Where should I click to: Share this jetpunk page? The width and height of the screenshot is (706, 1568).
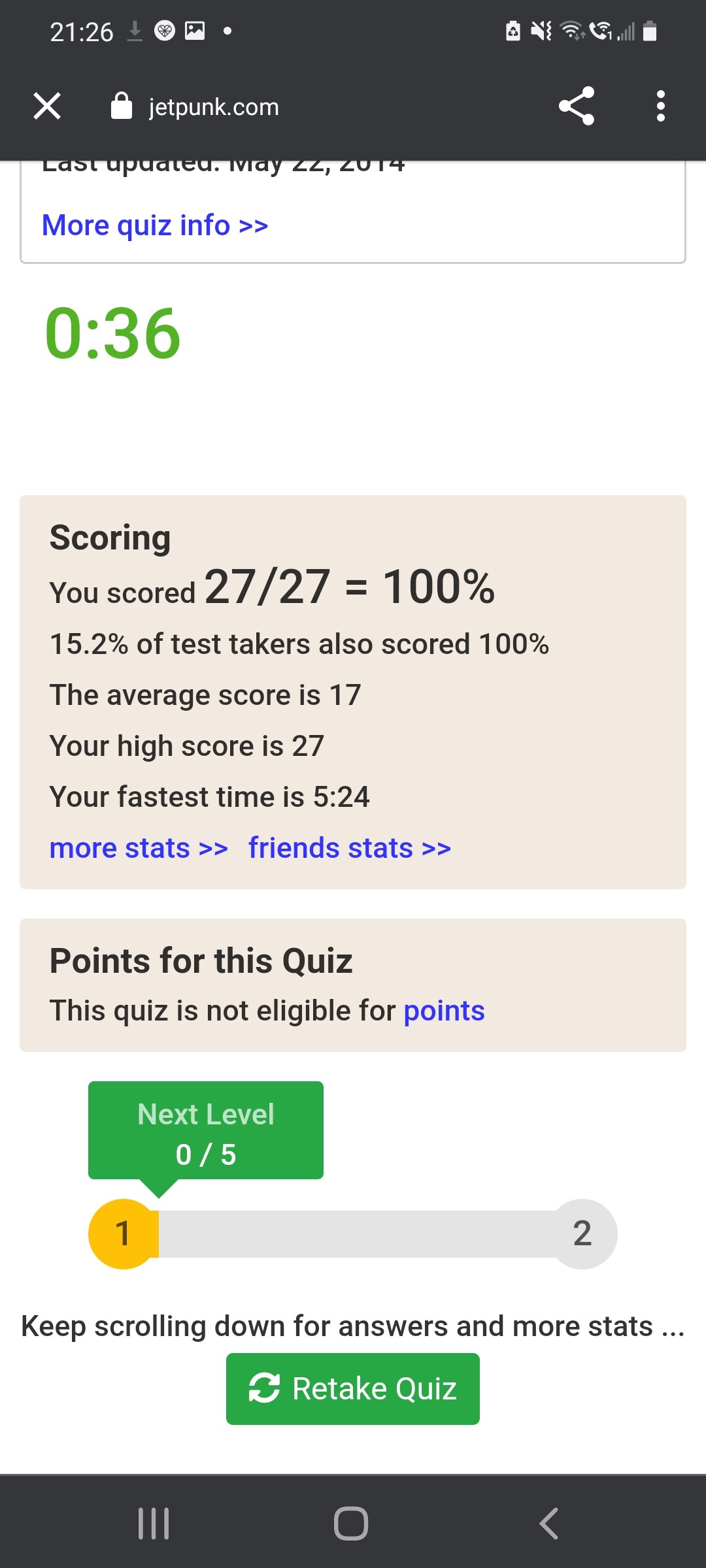click(577, 106)
